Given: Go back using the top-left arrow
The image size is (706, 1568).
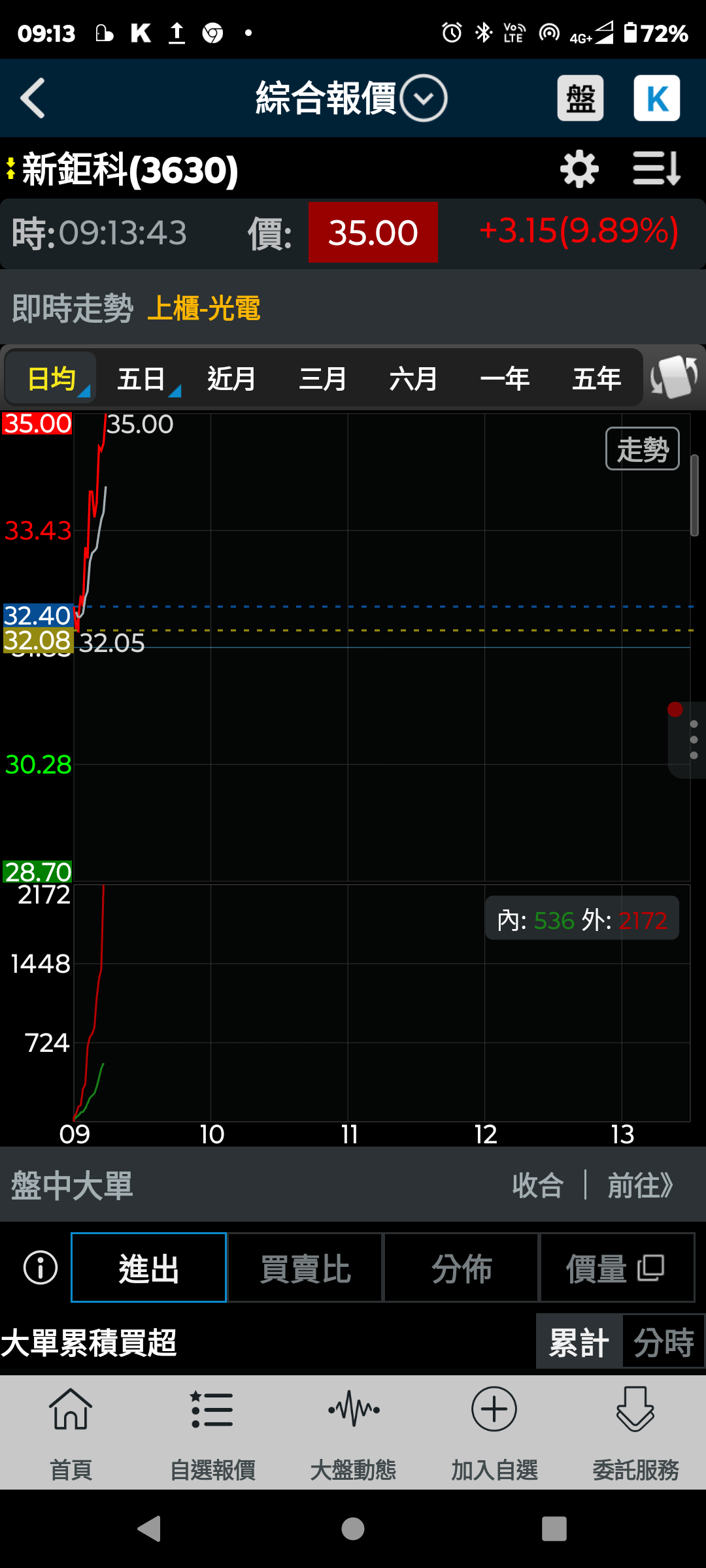Looking at the screenshot, I should (x=33, y=98).
